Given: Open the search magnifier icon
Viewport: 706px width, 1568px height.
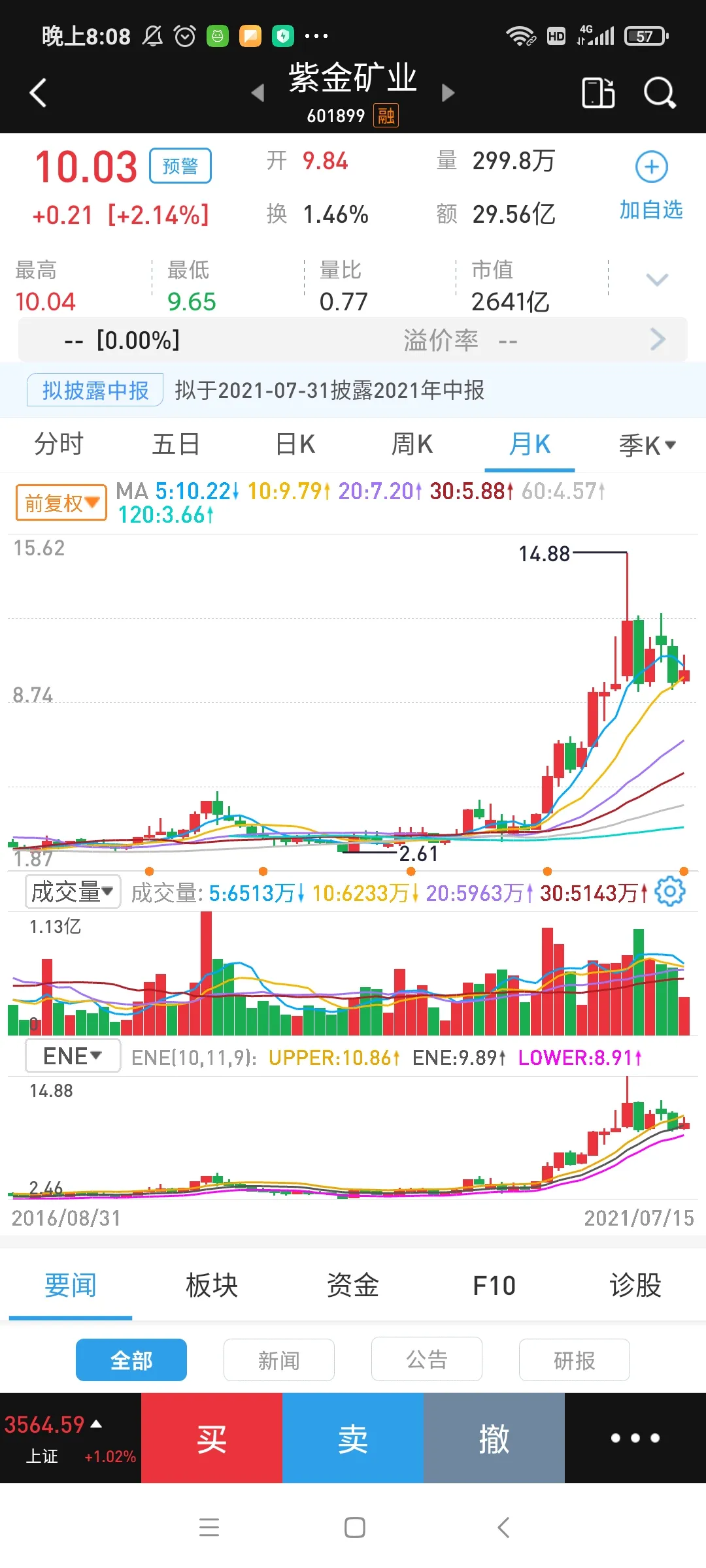Looking at the screenshot, I should (659, 92).
